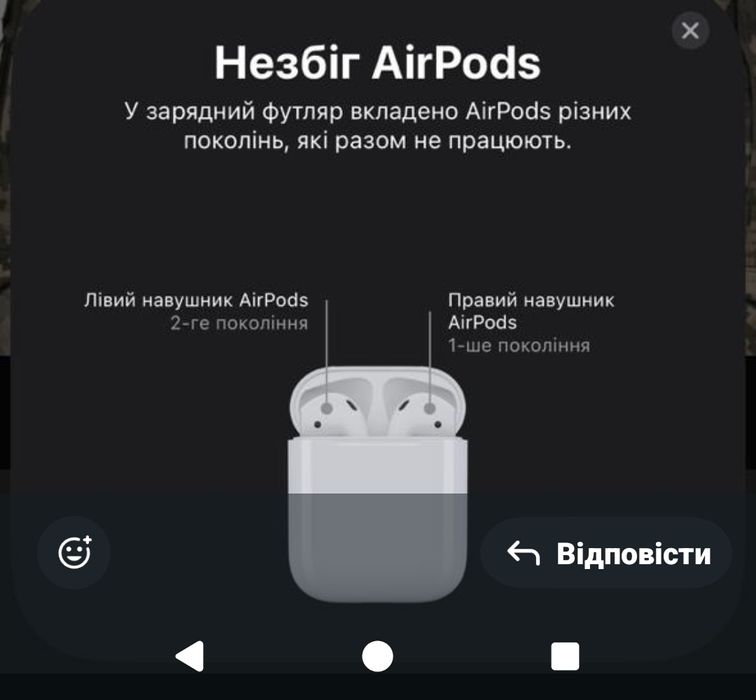
Task: Return to the home screen
Action: (377, 656)
